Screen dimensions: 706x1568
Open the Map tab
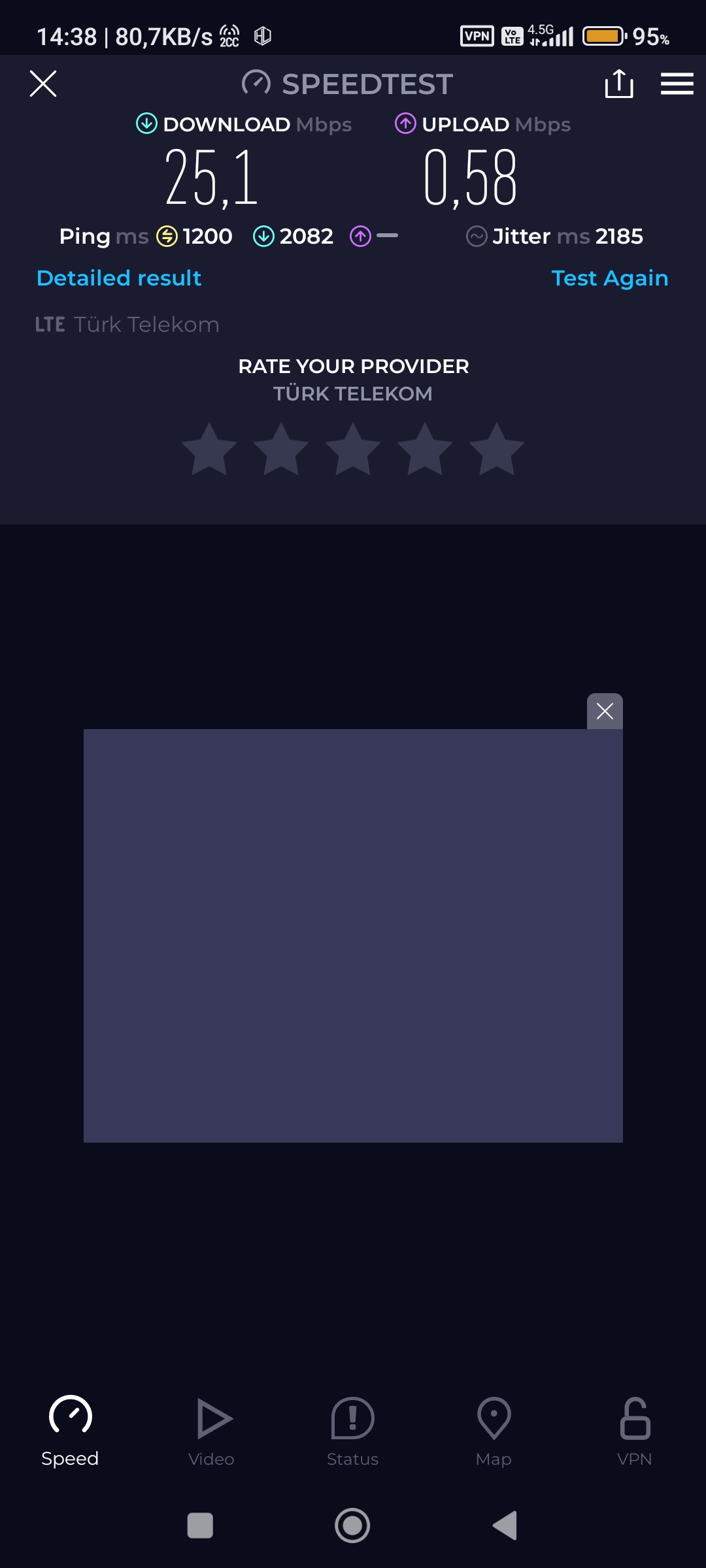pos(494,1432)
